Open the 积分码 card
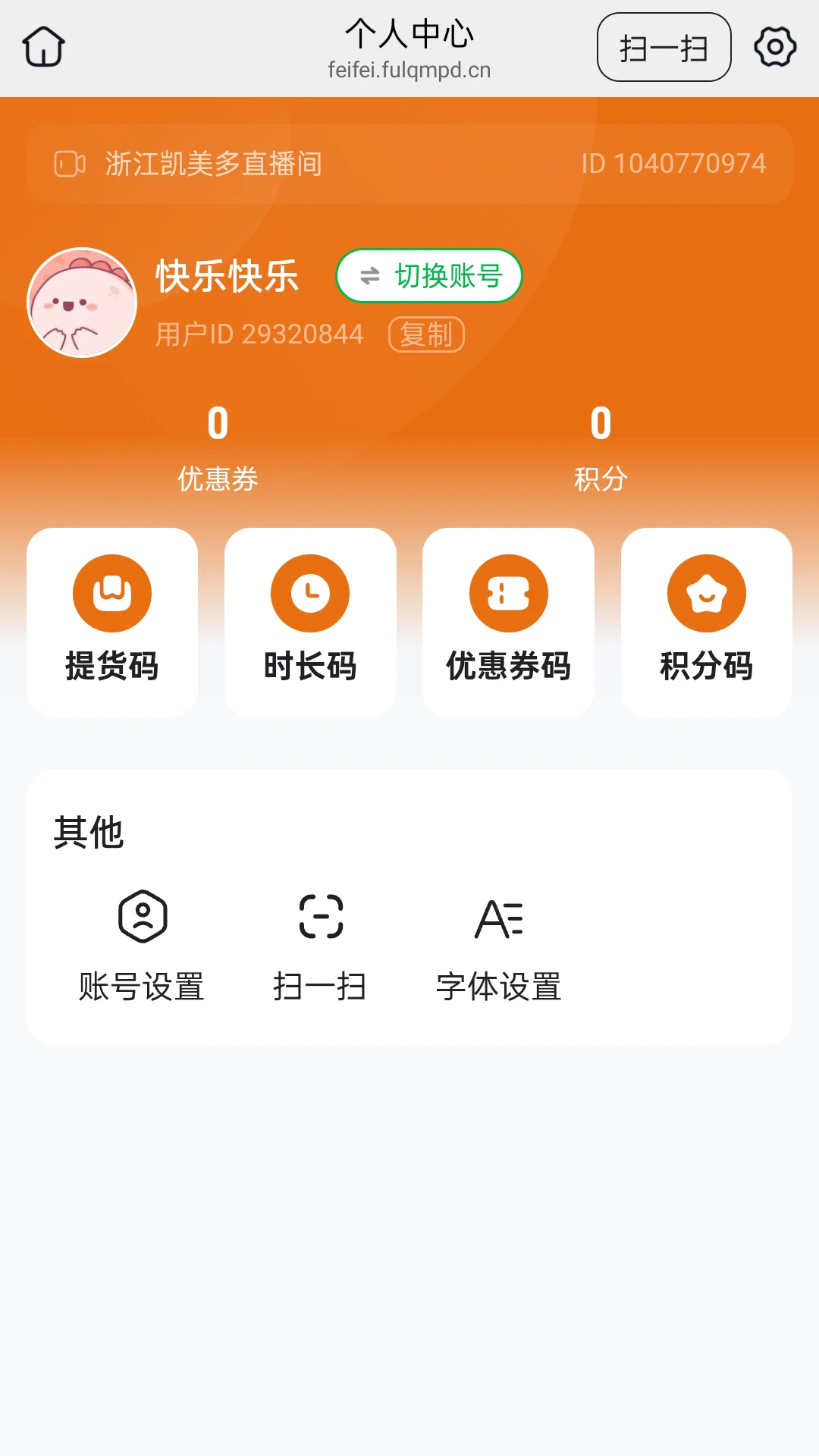 point(707,622)
